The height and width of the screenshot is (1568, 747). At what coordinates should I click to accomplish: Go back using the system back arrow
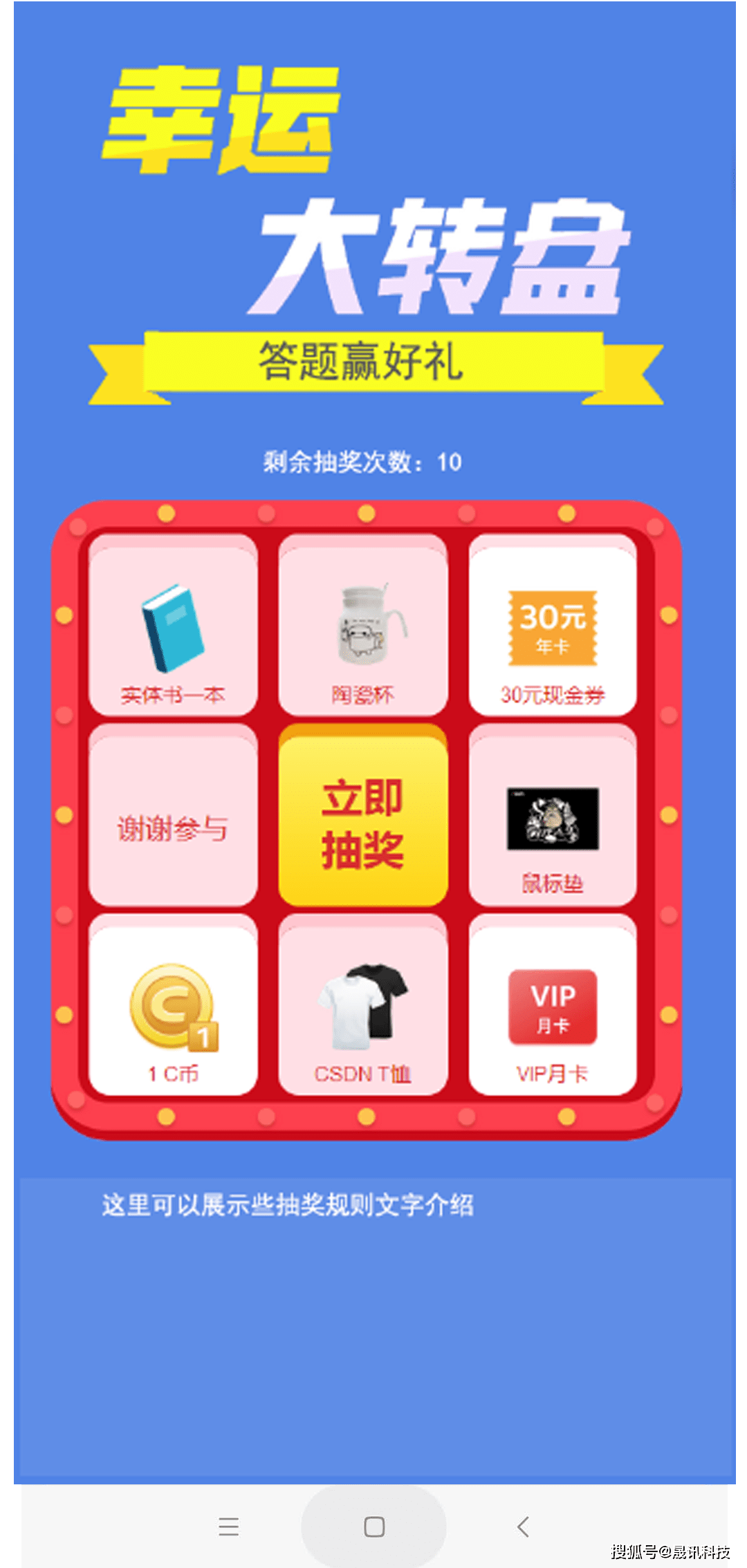click(523, 1527)
